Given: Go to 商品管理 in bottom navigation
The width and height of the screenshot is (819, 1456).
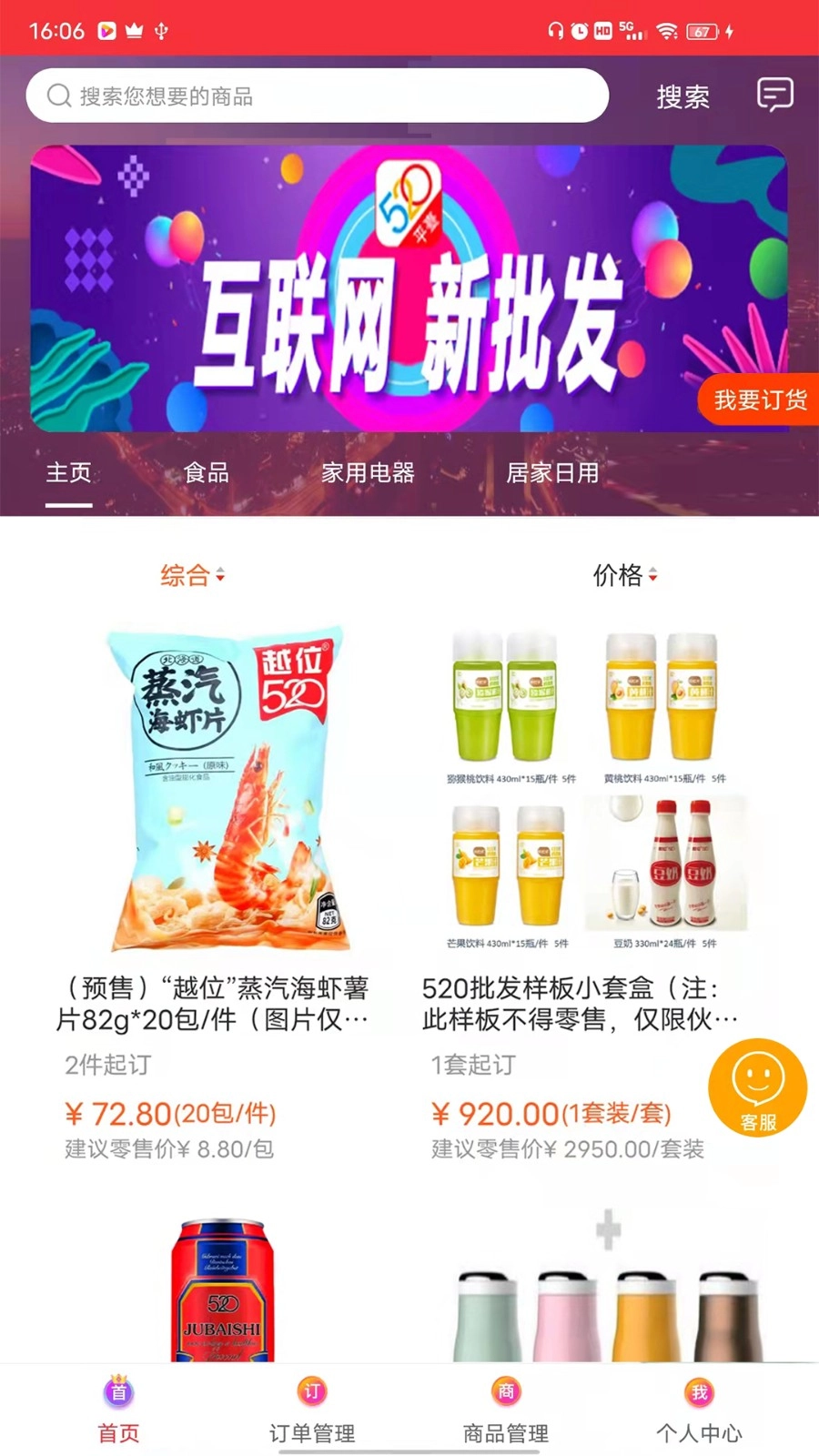Looking at the screenshot, I should click(506, 1410).
